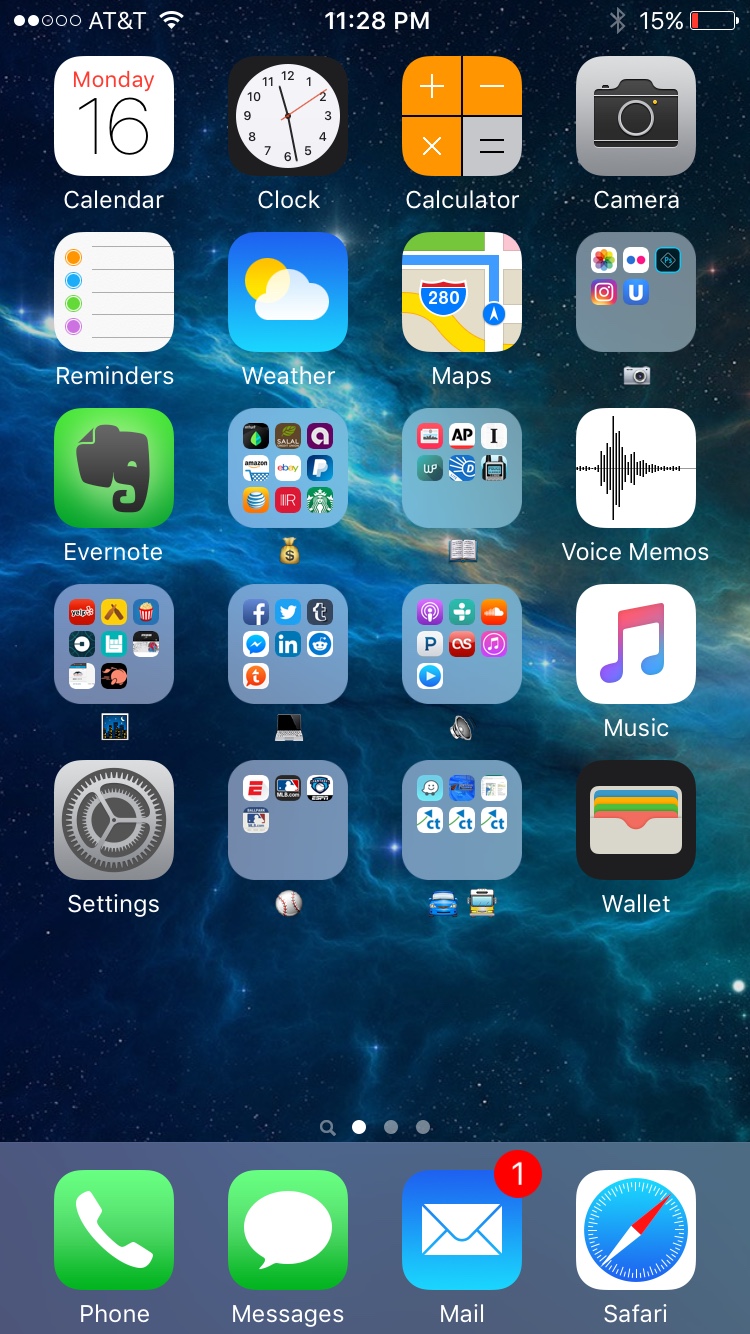Open the Wallet app

[x=636, y=820]
